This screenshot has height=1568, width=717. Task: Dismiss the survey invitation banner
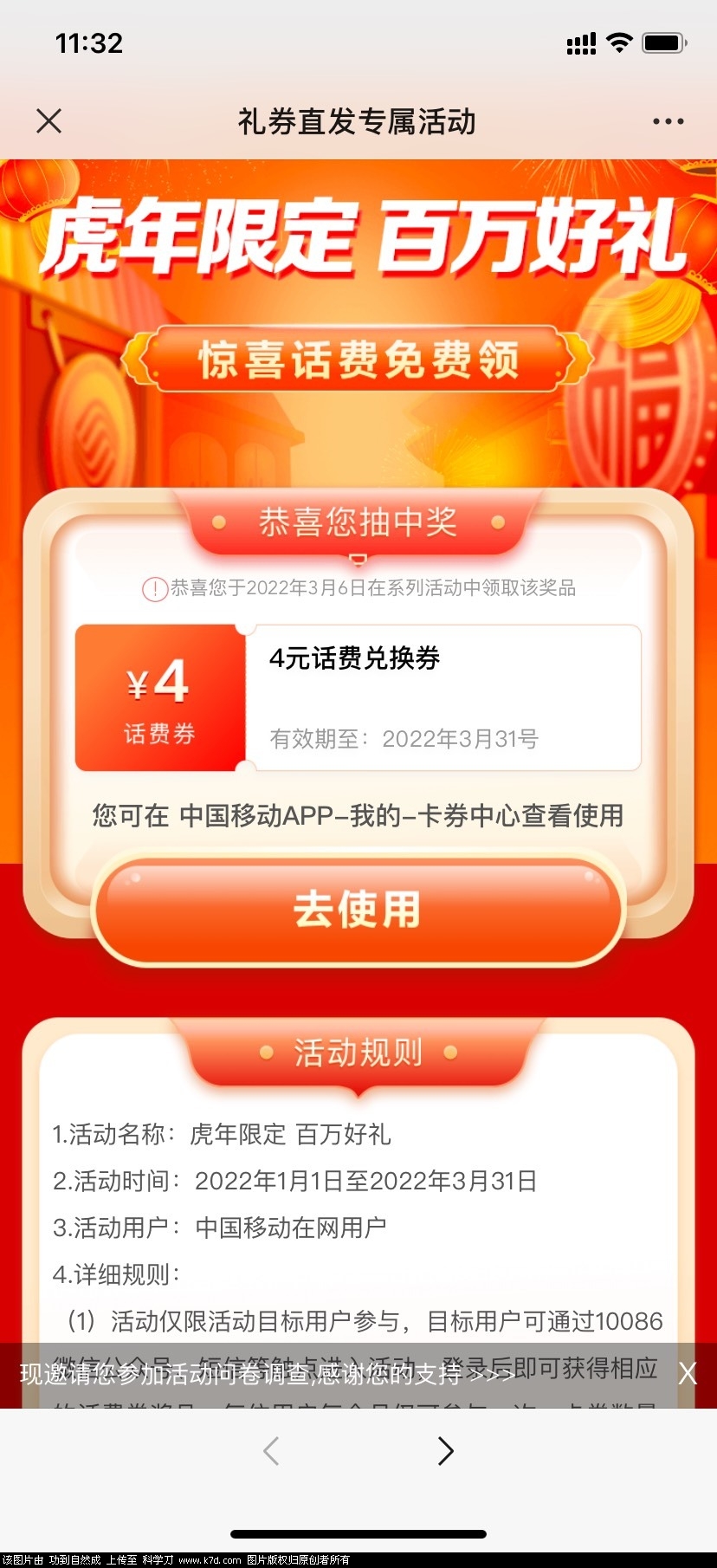click(687, 1374)
